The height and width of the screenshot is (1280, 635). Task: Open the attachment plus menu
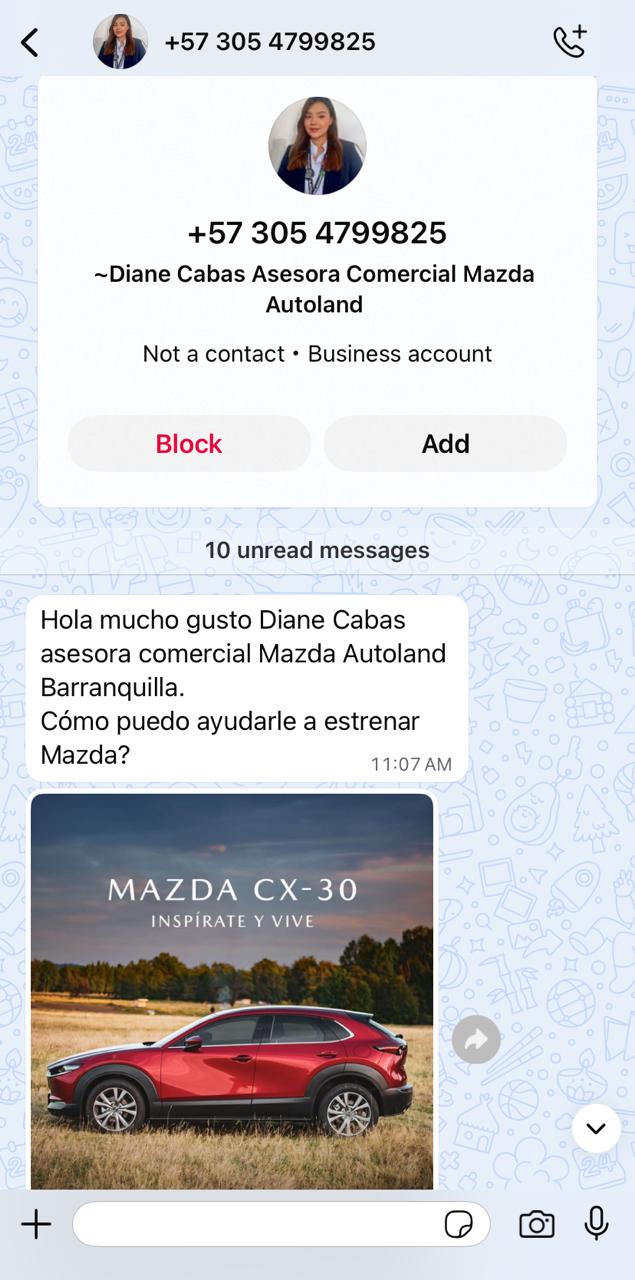36,1224
